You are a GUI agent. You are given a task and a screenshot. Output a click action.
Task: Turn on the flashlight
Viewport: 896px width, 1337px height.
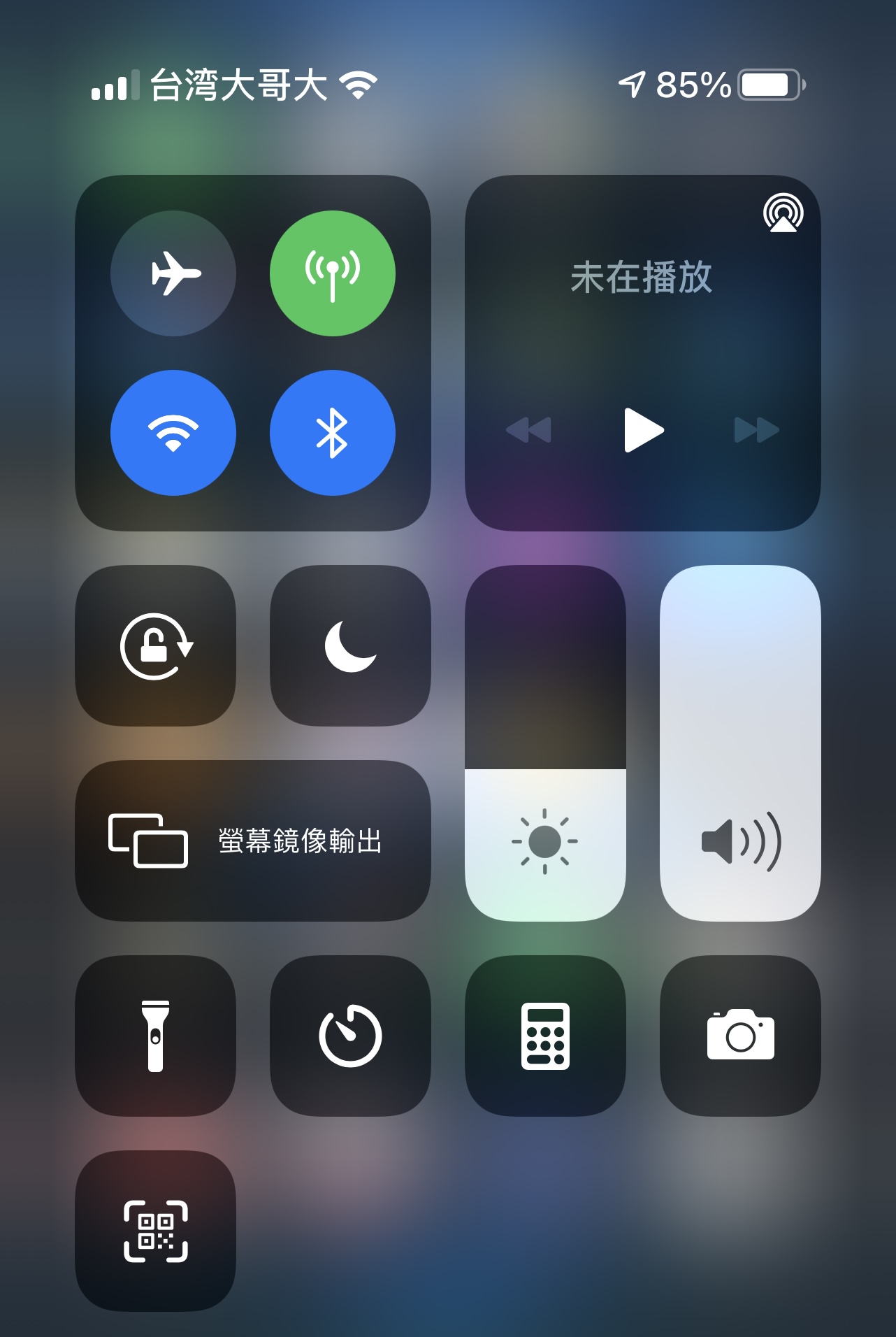pos(155,1036)
